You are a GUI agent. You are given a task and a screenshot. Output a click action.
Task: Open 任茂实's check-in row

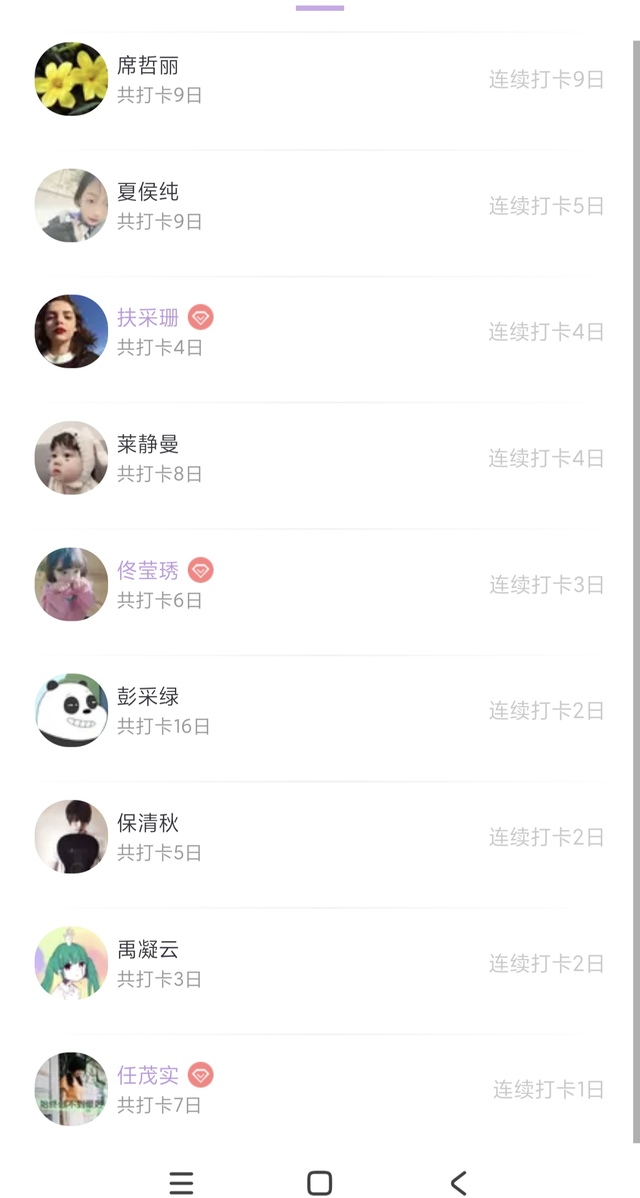pyautogui.click(x=320, y=1088)
